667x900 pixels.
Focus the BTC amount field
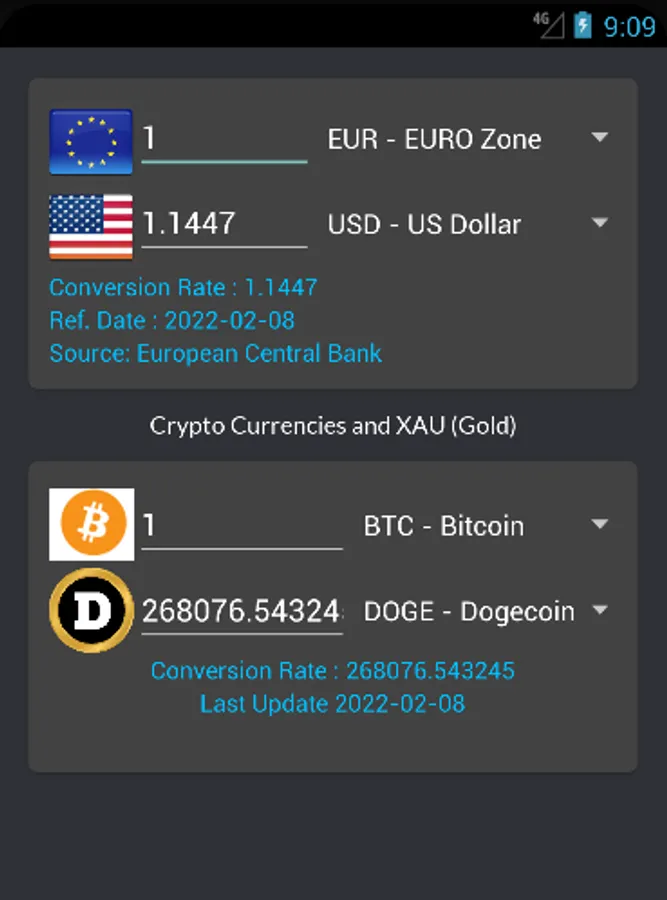point(242,526)
